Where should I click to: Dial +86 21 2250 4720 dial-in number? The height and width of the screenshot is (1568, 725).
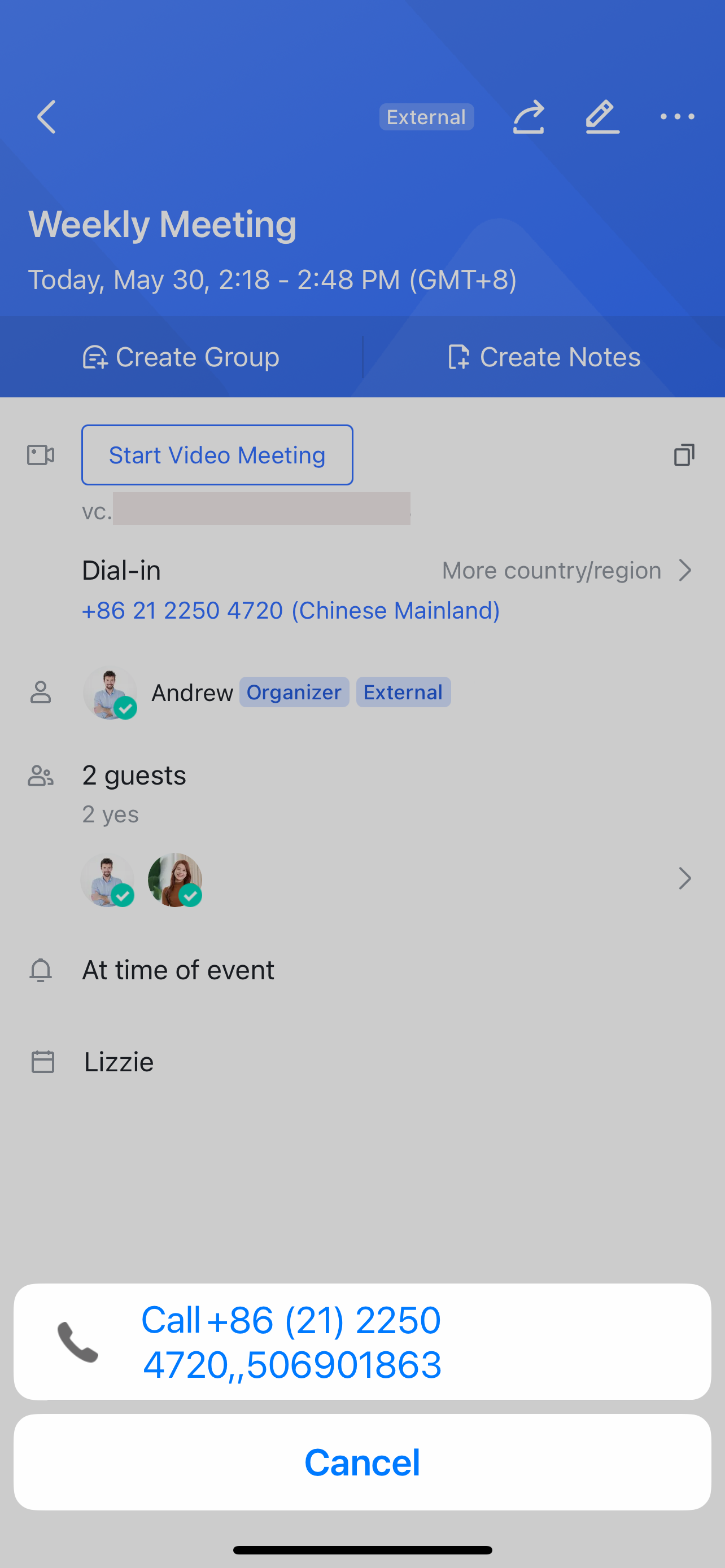pos(290,610)
